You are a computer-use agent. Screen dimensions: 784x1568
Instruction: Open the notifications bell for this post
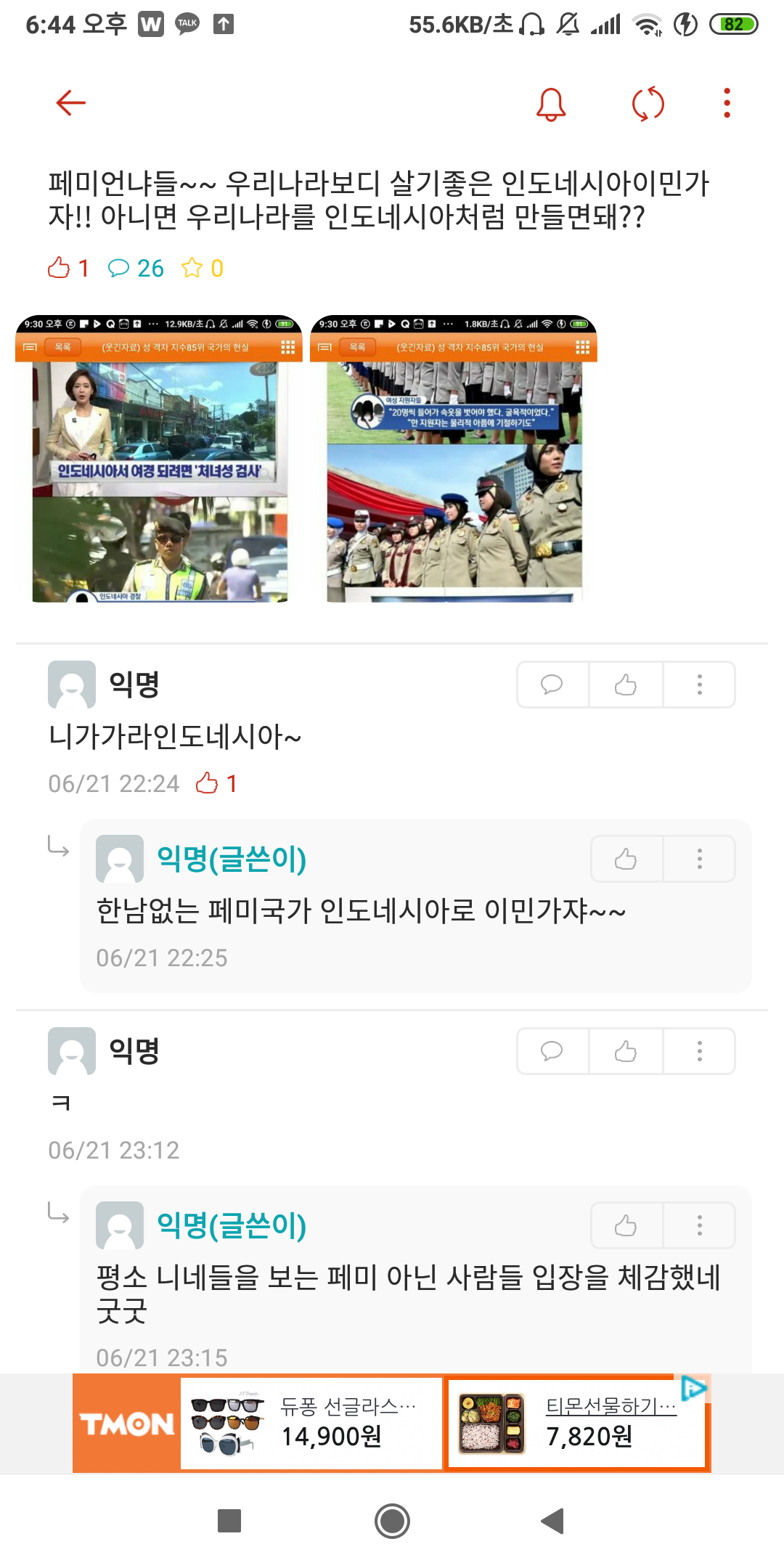coord(551,104)
